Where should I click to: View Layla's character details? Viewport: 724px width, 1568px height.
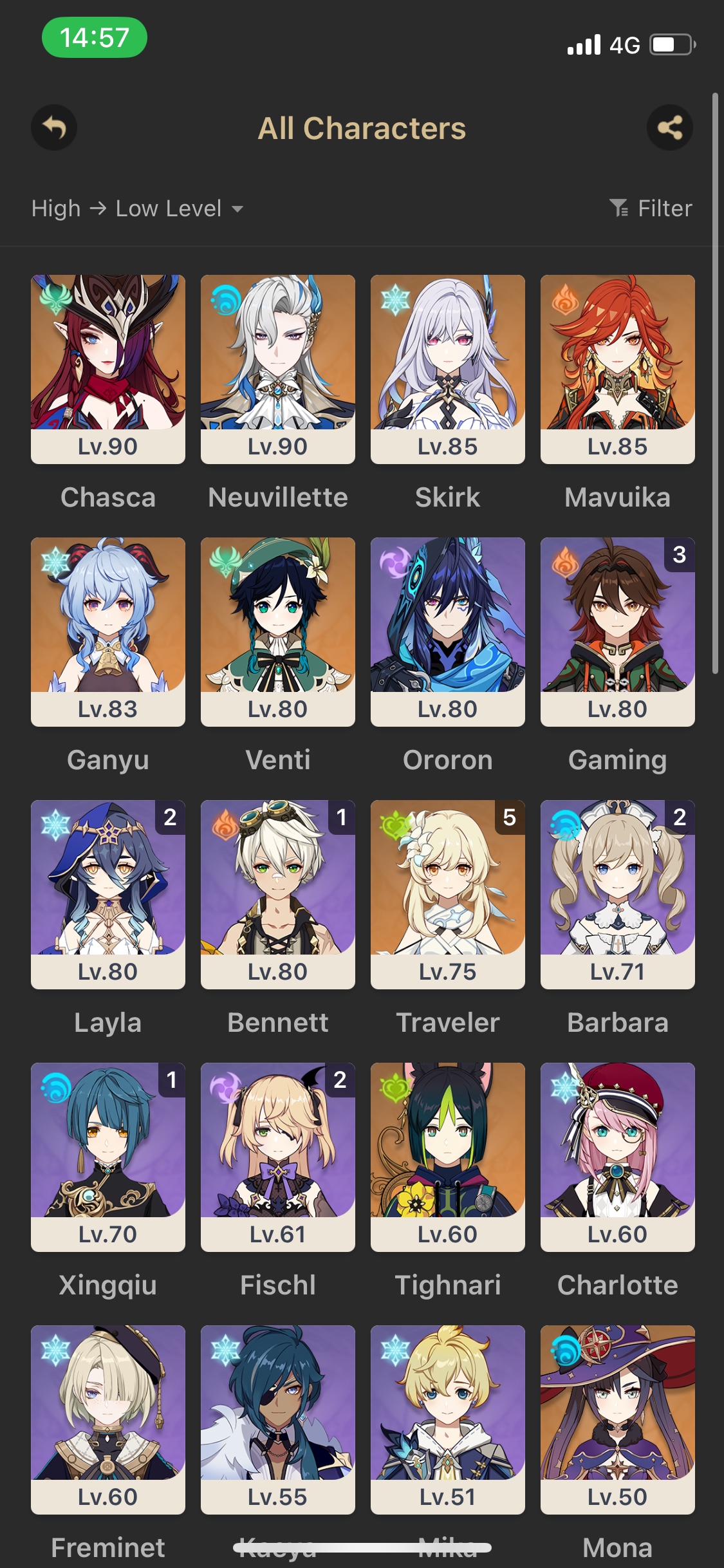tap(108, 894)
